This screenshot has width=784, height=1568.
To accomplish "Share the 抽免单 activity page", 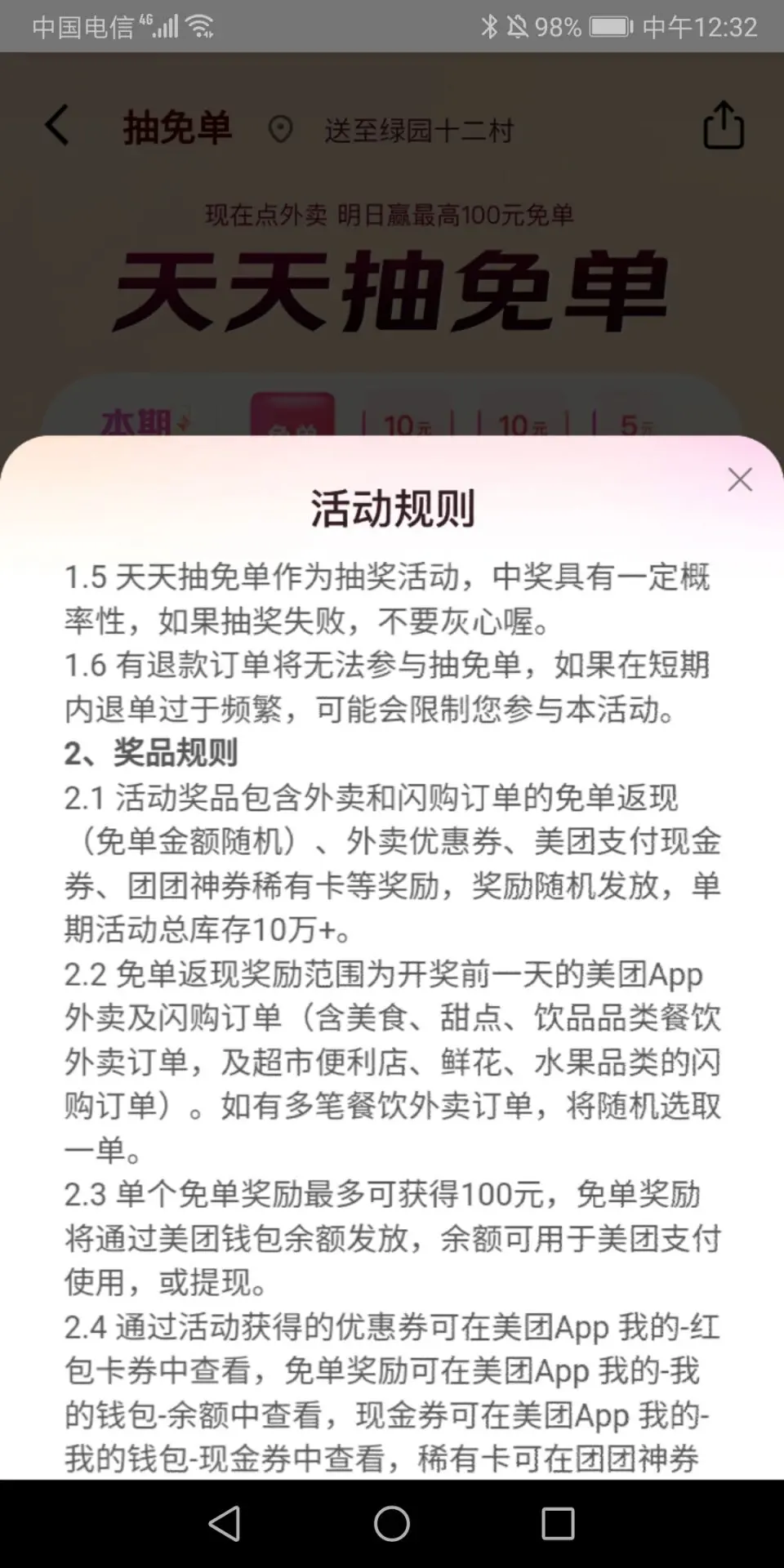I will coord(724,126).
